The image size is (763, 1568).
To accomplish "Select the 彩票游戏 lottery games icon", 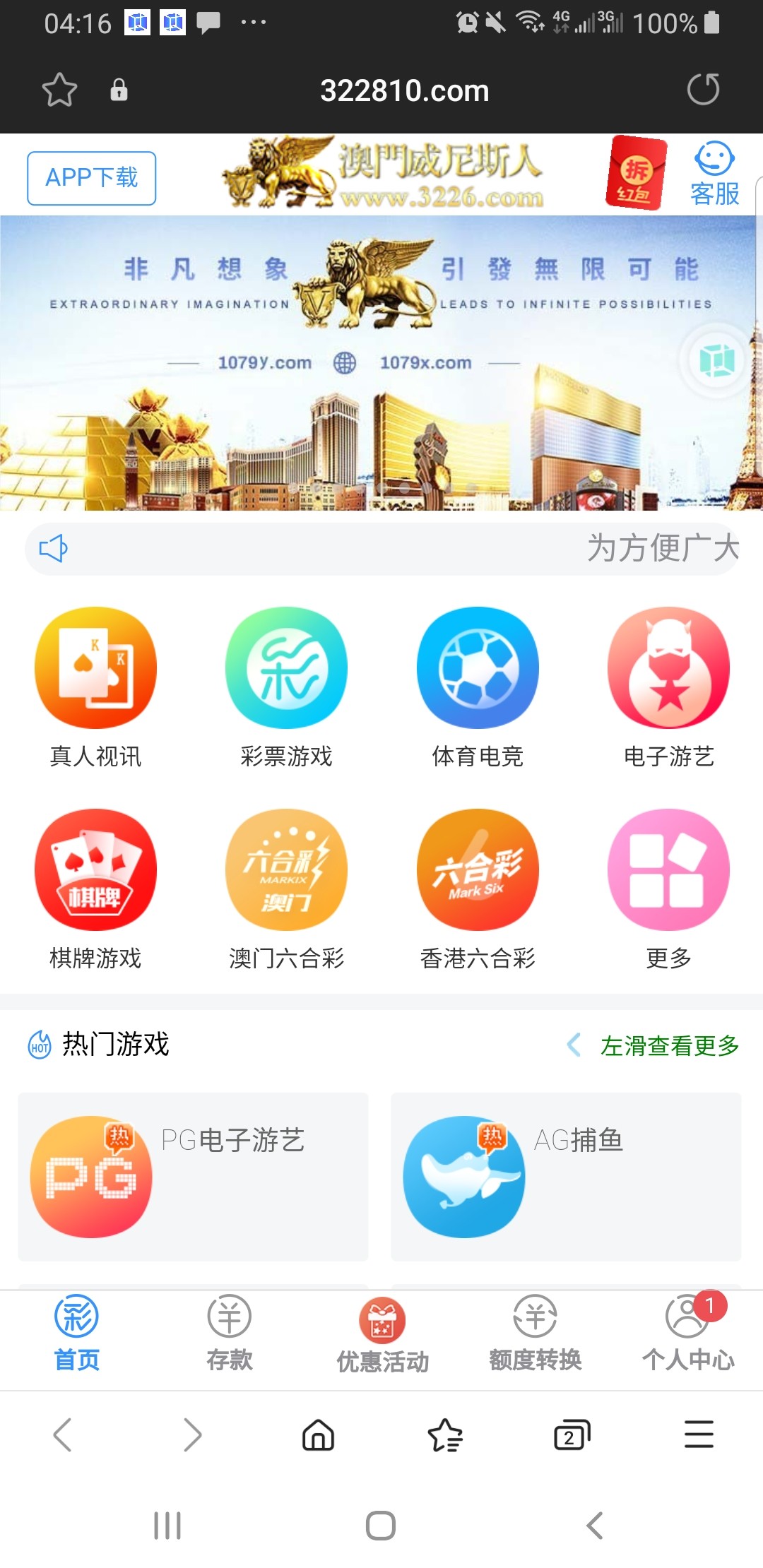I will 286,667.
